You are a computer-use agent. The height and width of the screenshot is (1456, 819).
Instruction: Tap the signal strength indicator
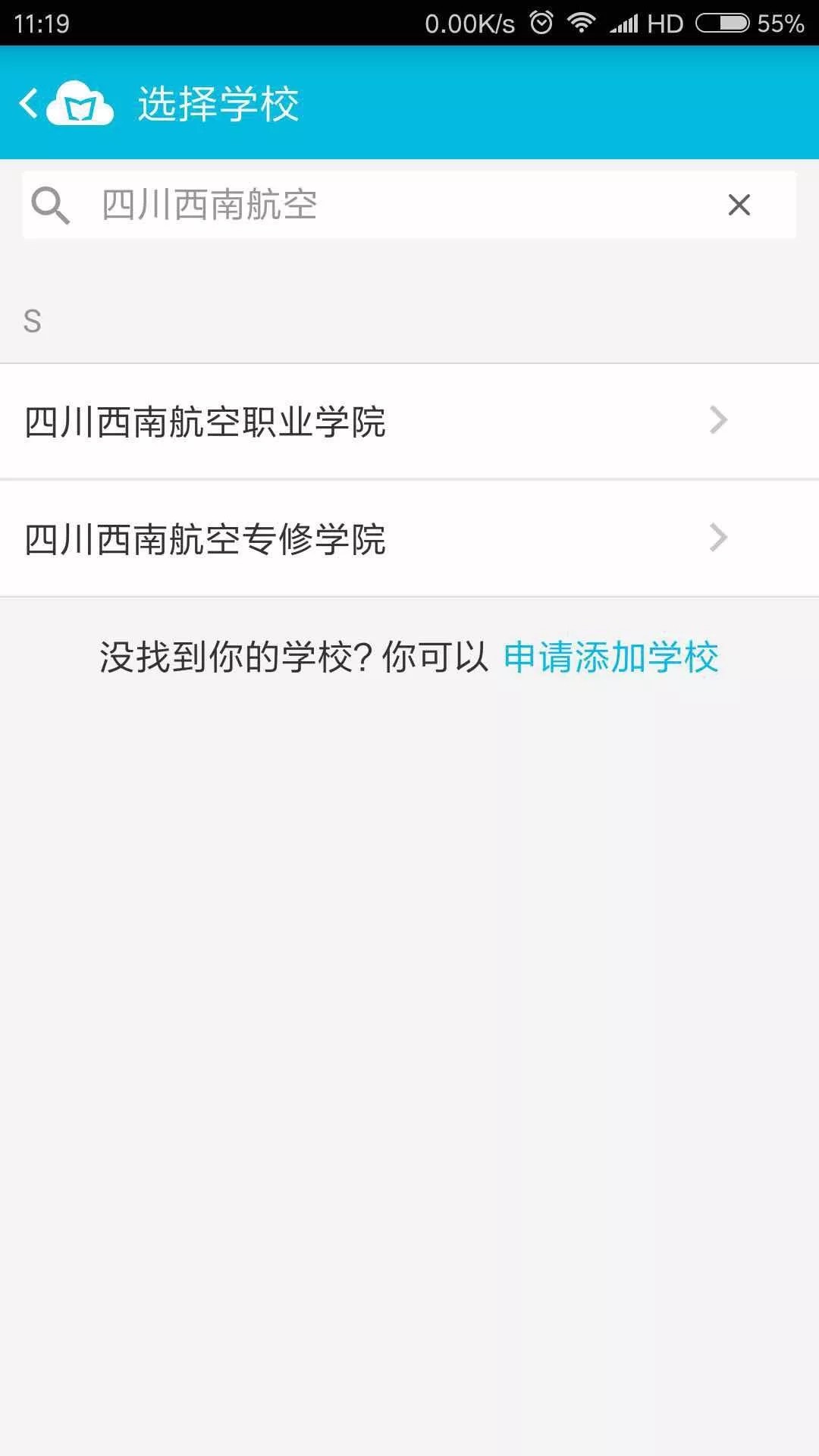[623, 23]
